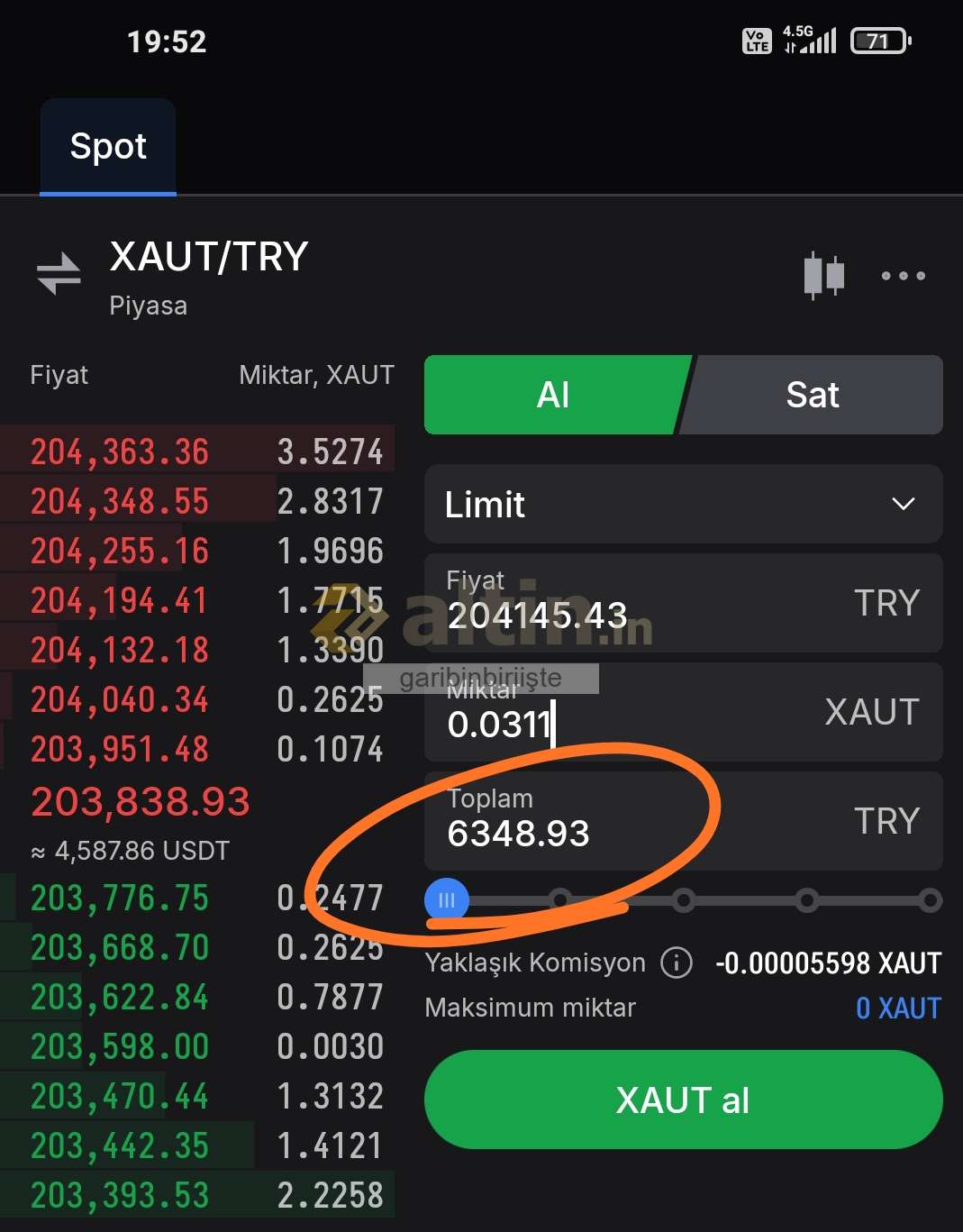Switch to the Sat sell side
963x1232 pixels.
(x=813, y=395)
